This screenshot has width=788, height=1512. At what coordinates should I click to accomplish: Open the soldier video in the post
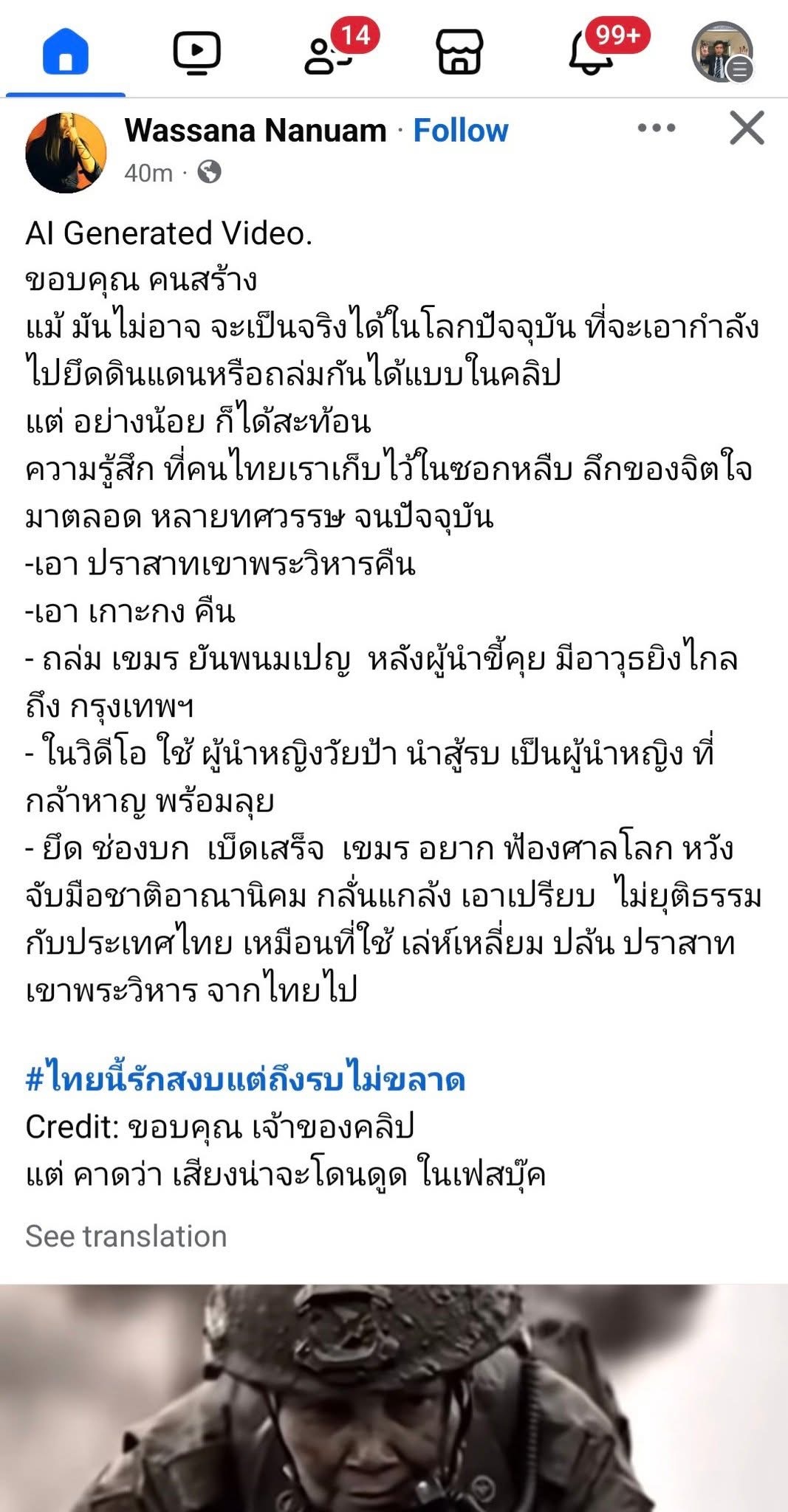point(394,1398)
